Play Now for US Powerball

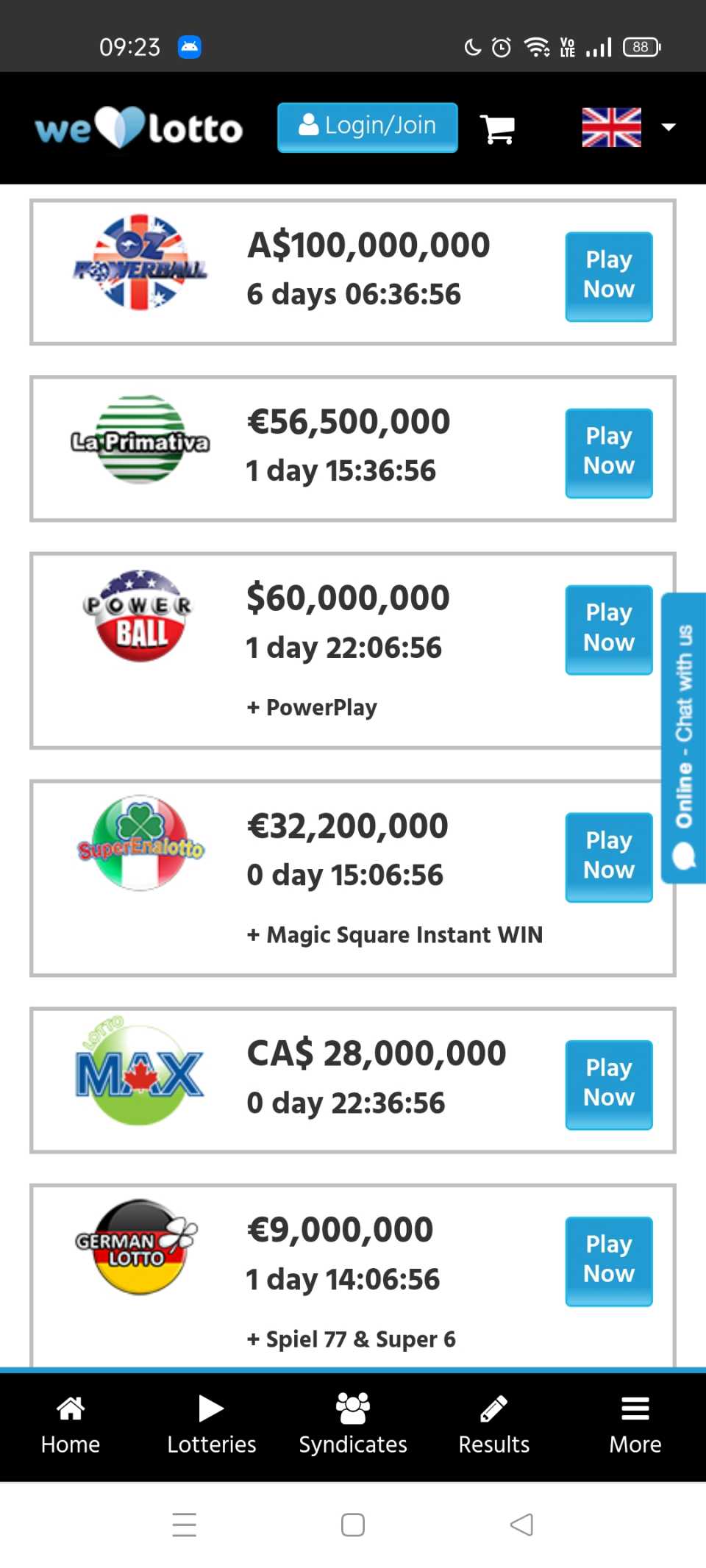coord(608,629)
